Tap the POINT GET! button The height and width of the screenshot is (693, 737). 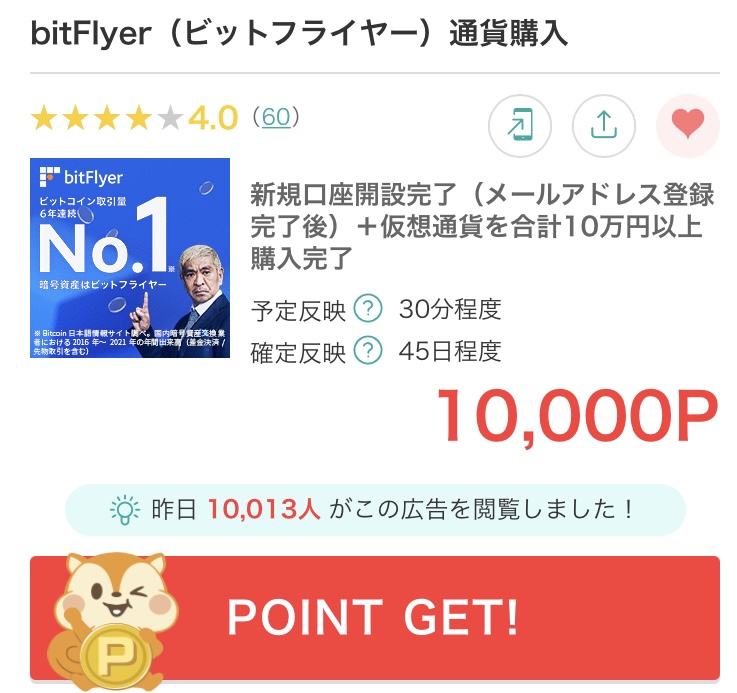pyautogui.click(x=374, y=617)
